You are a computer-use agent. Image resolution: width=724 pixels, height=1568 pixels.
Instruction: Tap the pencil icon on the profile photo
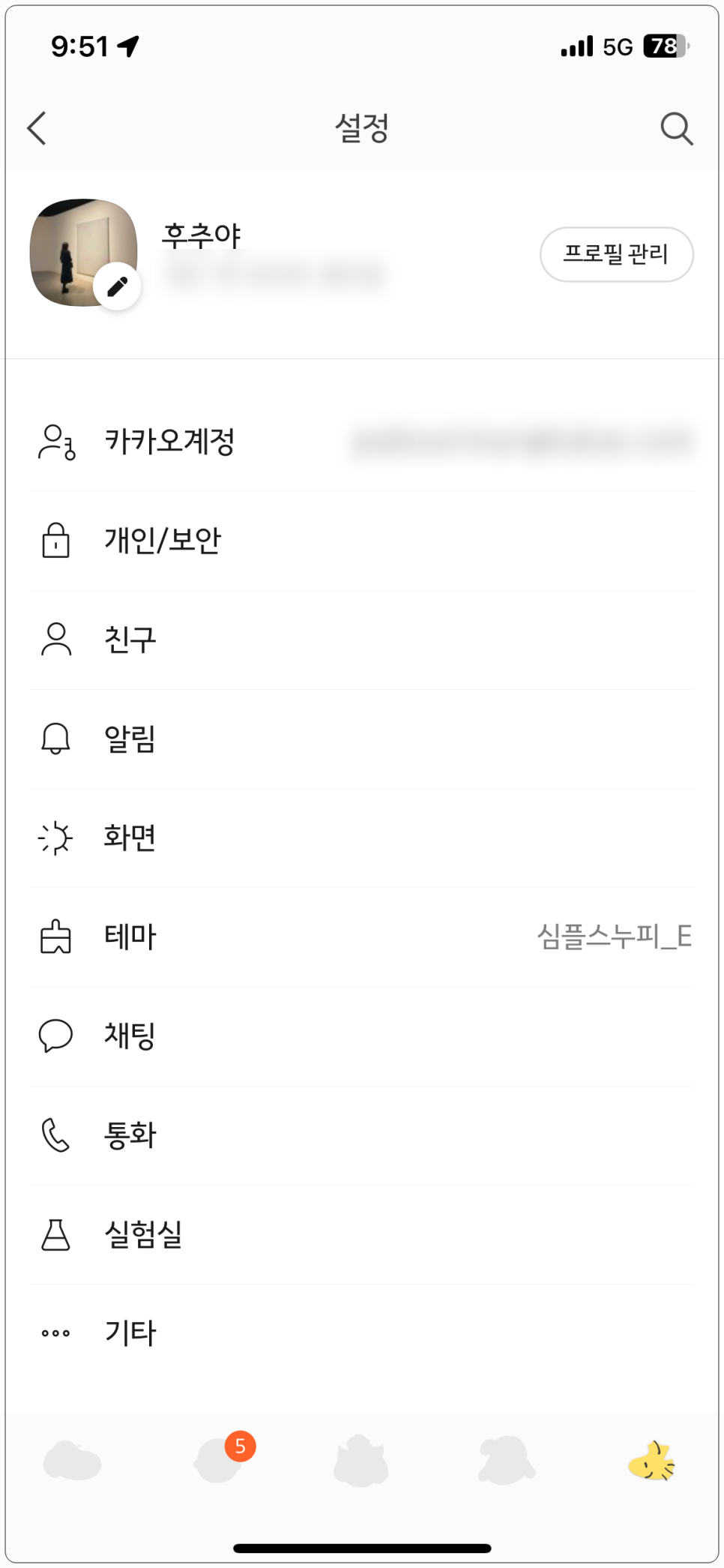(x=118, y=286)
